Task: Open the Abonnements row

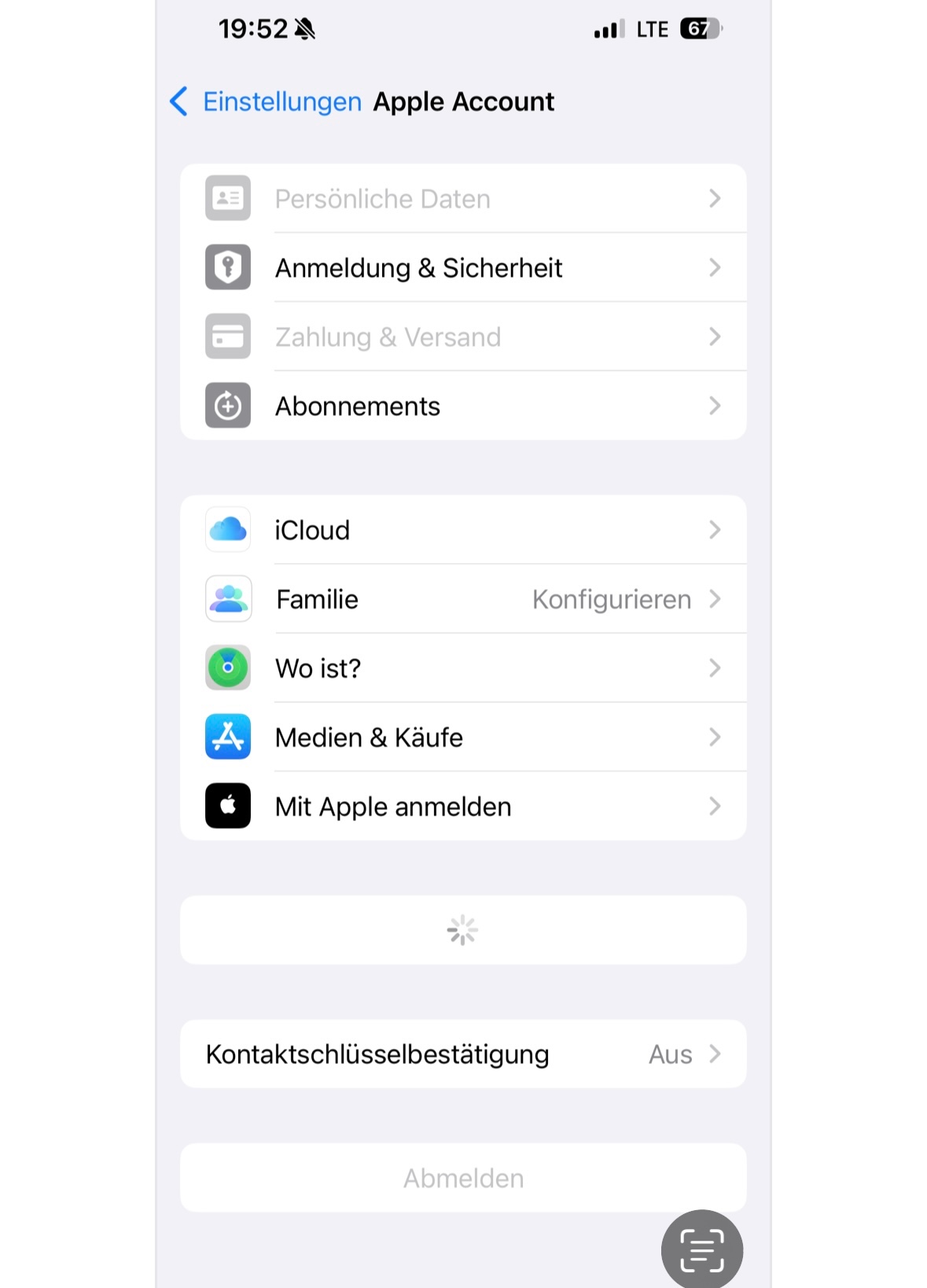Action: pyautogui.click(x=462, y=407)
